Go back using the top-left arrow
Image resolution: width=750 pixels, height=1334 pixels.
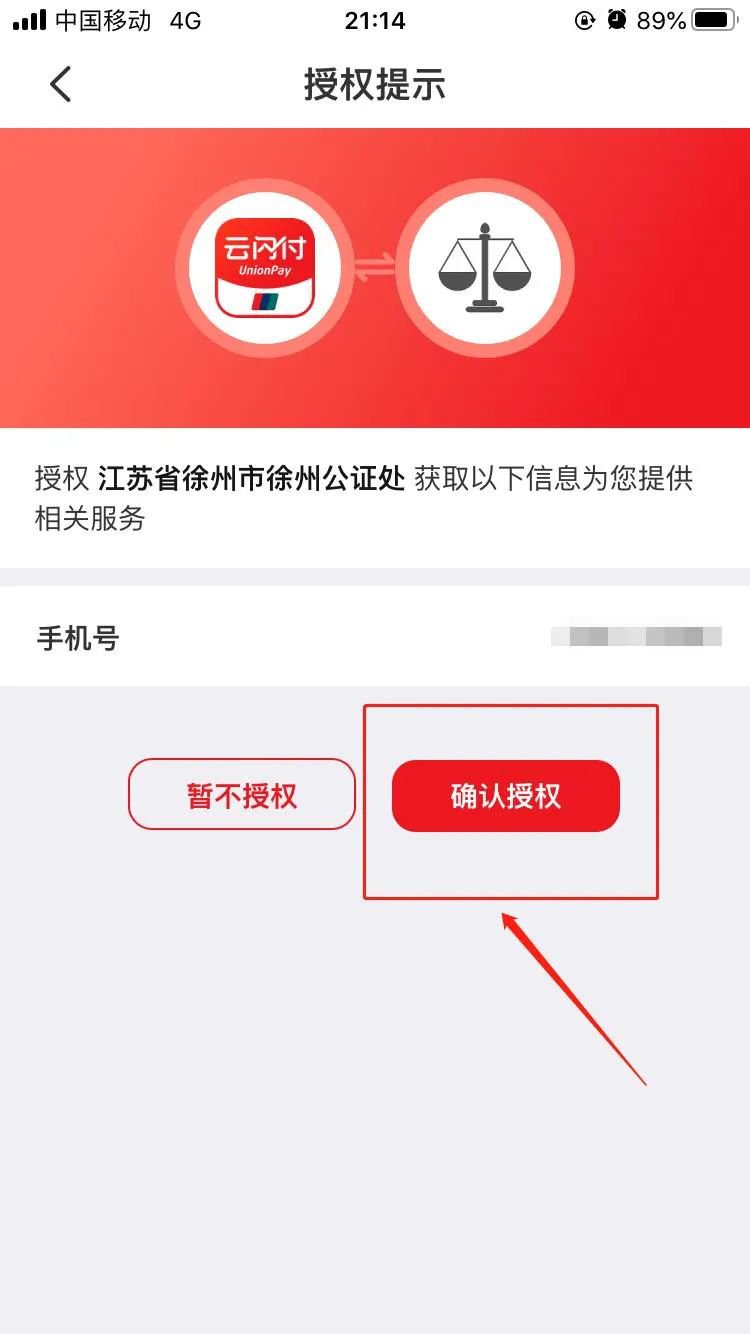pos(61,85)
